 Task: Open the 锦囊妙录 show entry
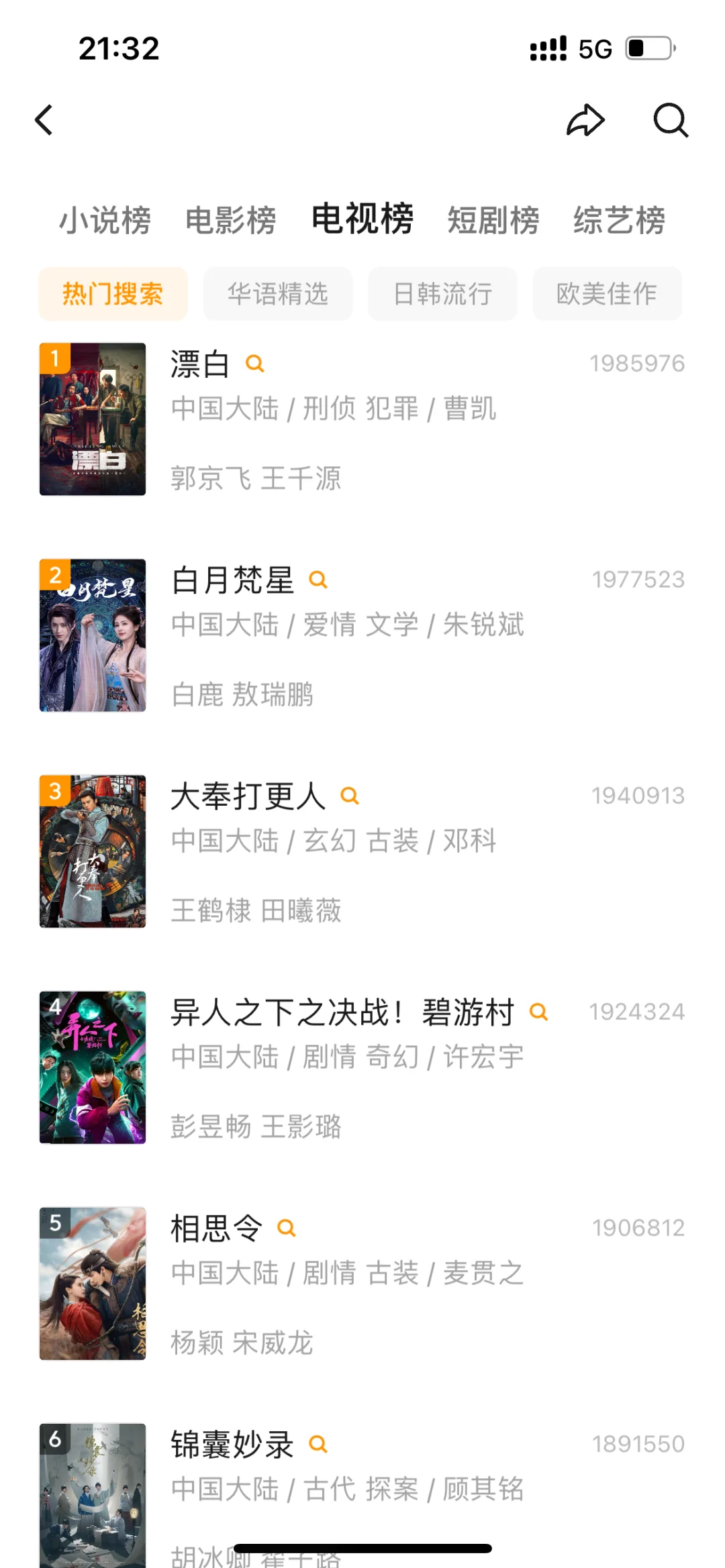click(232, 1445)
